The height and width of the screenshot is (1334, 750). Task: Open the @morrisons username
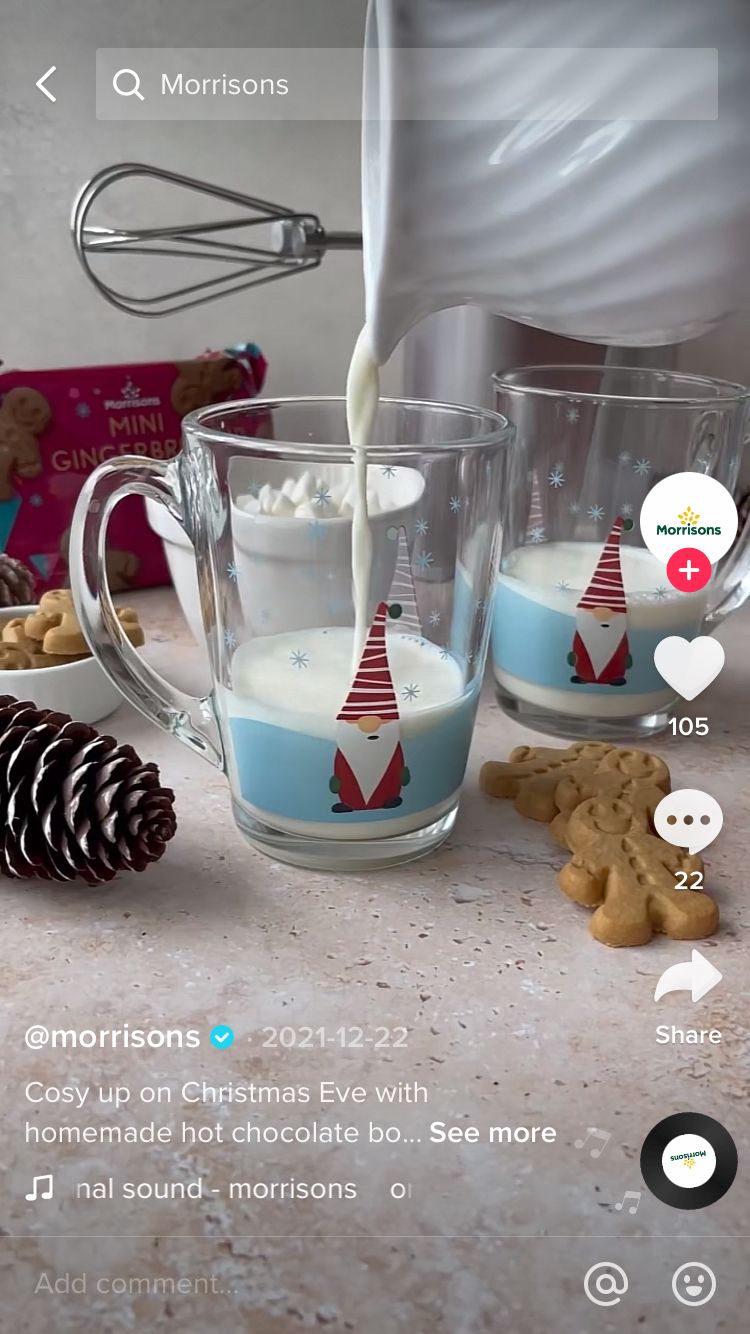click(x=112, y=1037)
